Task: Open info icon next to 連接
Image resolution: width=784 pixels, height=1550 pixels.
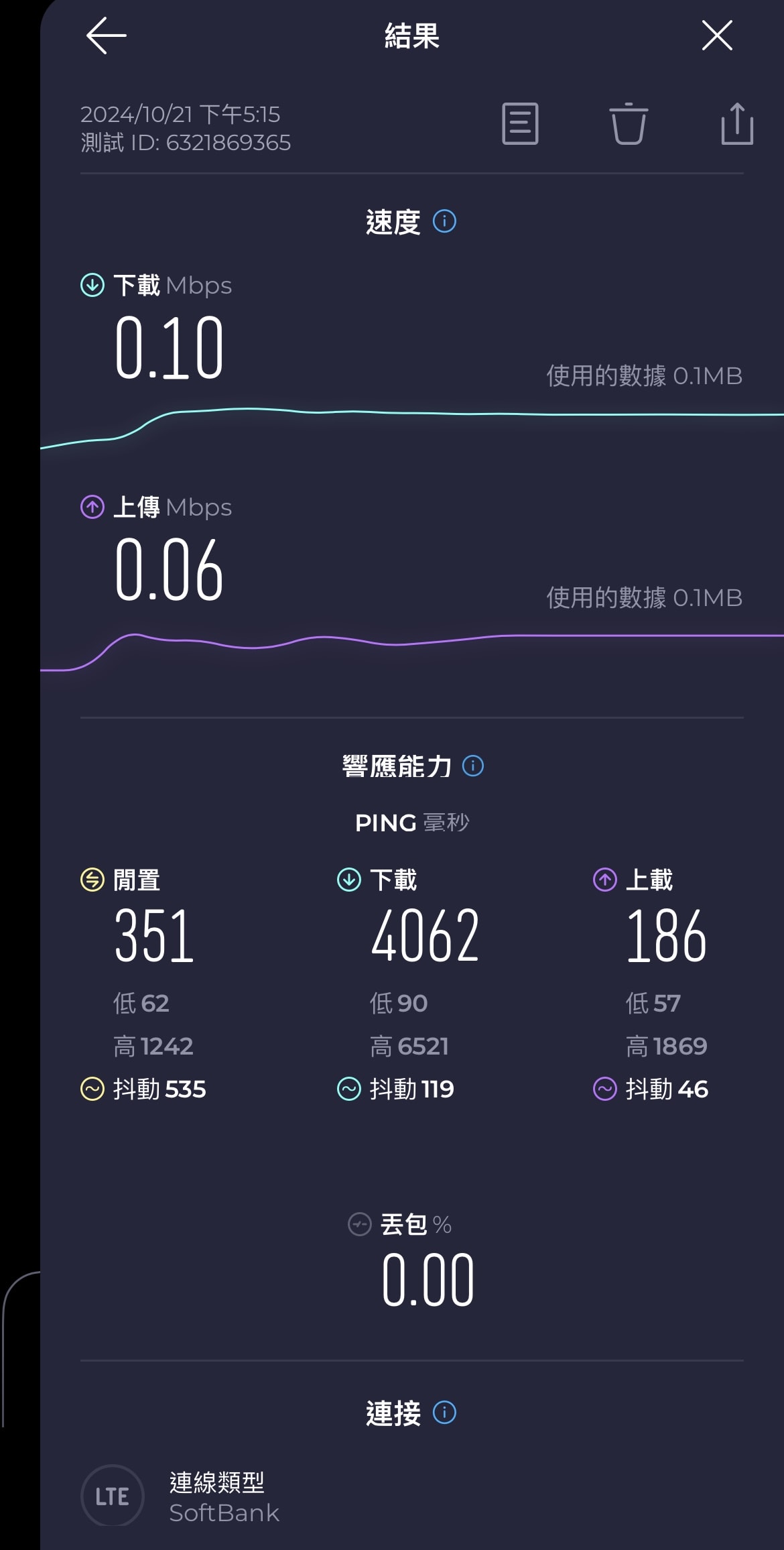Action: tap(444, 1413)
